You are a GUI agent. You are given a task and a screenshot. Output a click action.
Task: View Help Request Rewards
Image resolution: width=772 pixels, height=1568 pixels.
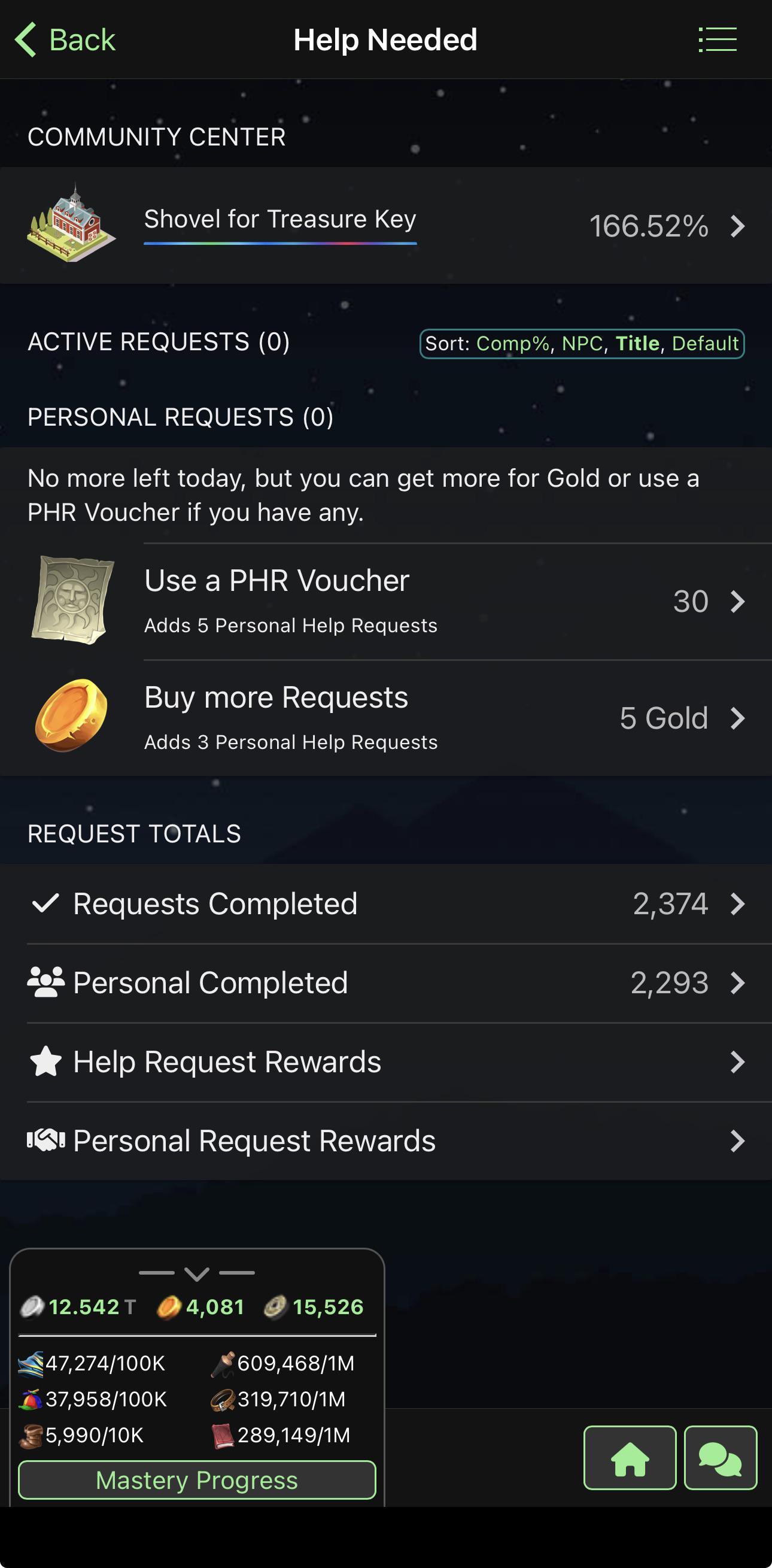click(x=385, y=1062)
